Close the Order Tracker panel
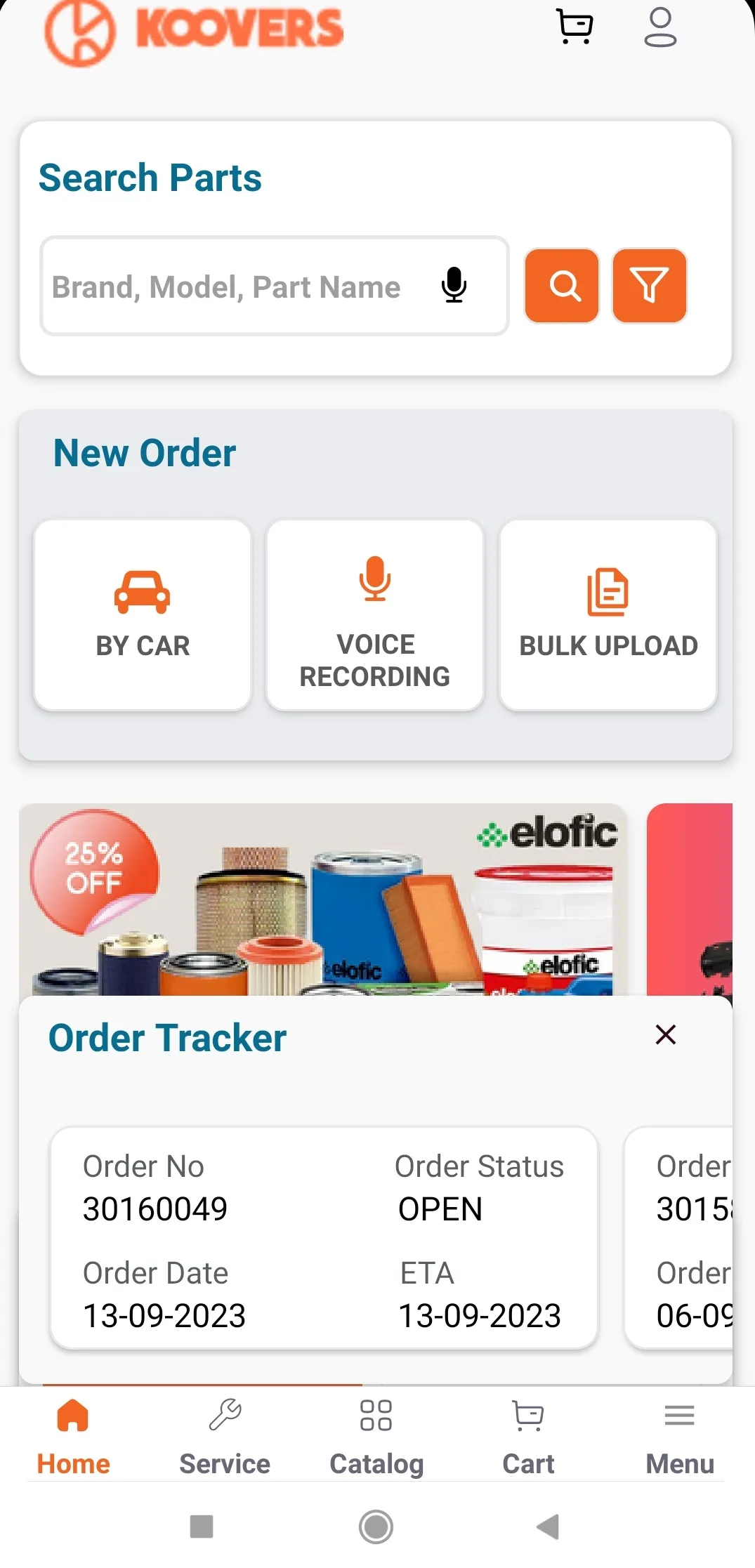755x1568 pixels. click(x=665, y=1034)
